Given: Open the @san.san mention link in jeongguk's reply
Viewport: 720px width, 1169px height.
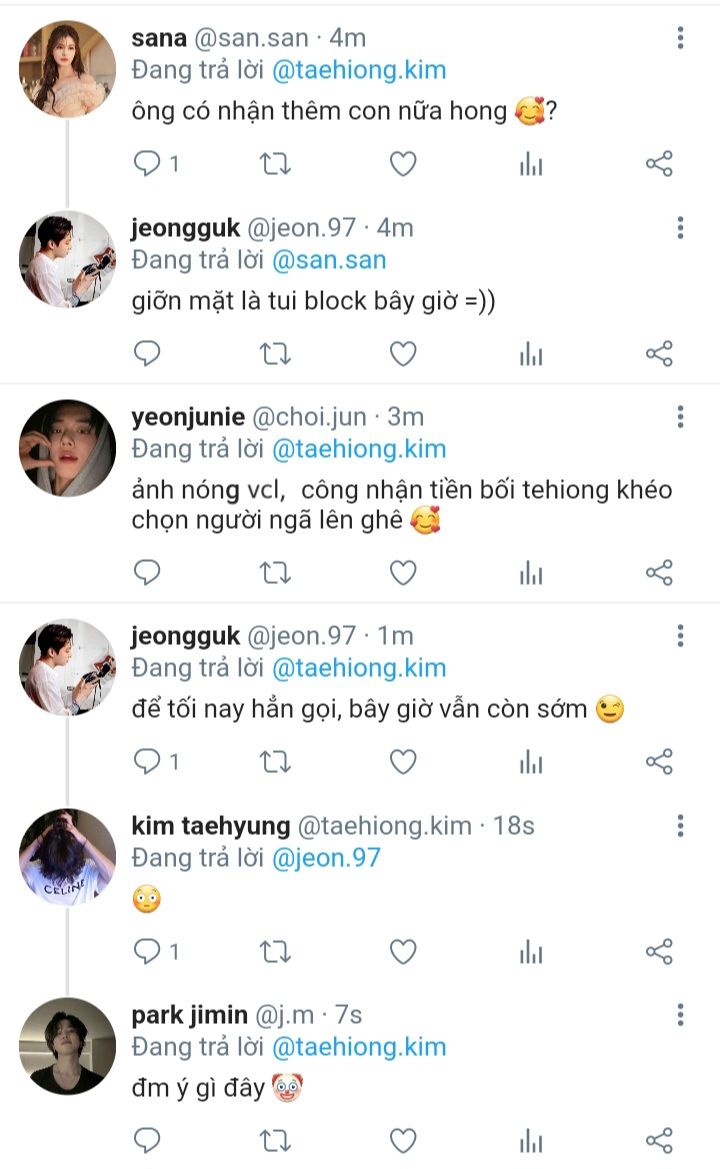Looking at the screenshot, I should [x=328, y=259].
